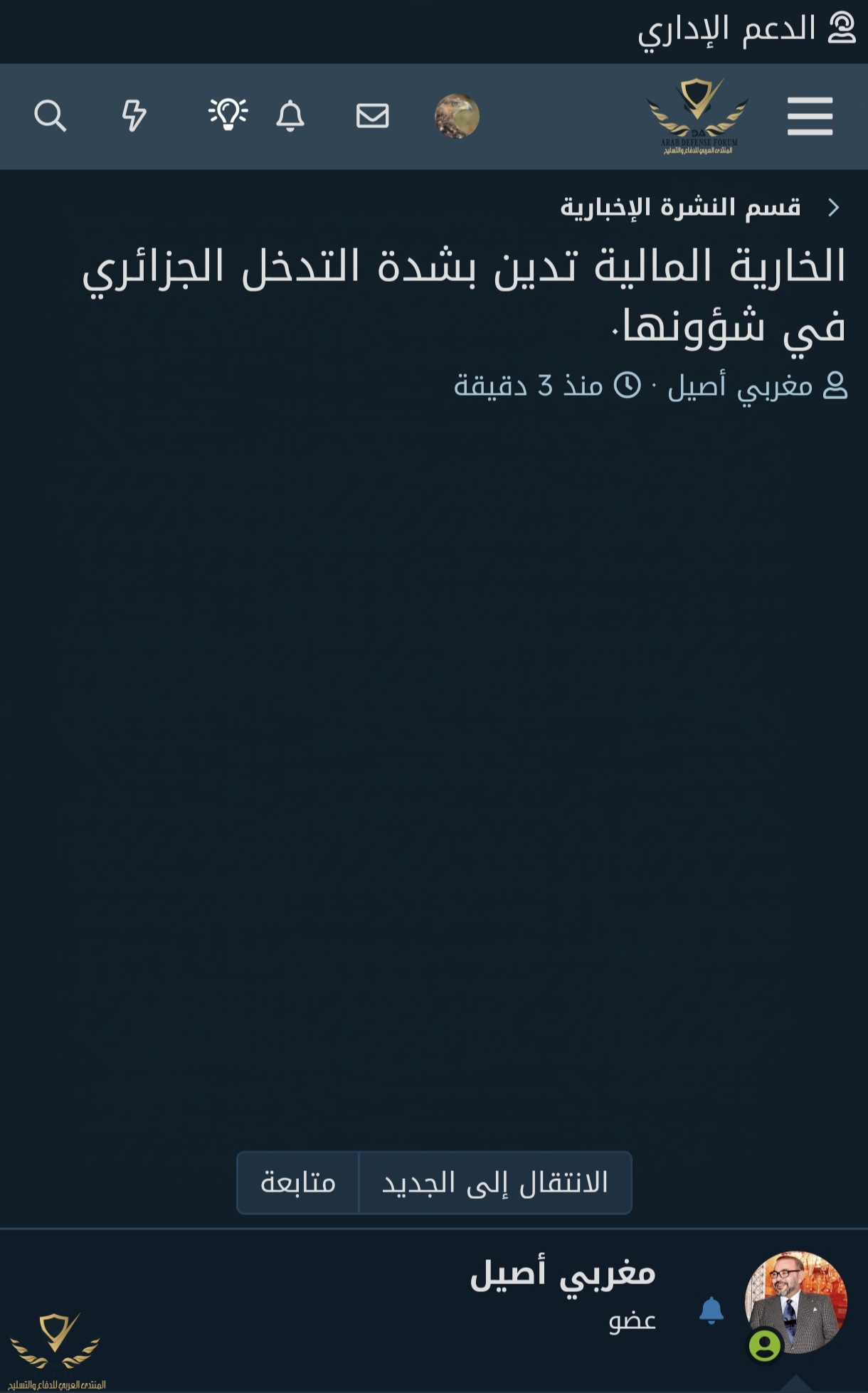This screenshot has height=1393, width=868.
Task: Open the private messages inbox
Action: point(372,116)
